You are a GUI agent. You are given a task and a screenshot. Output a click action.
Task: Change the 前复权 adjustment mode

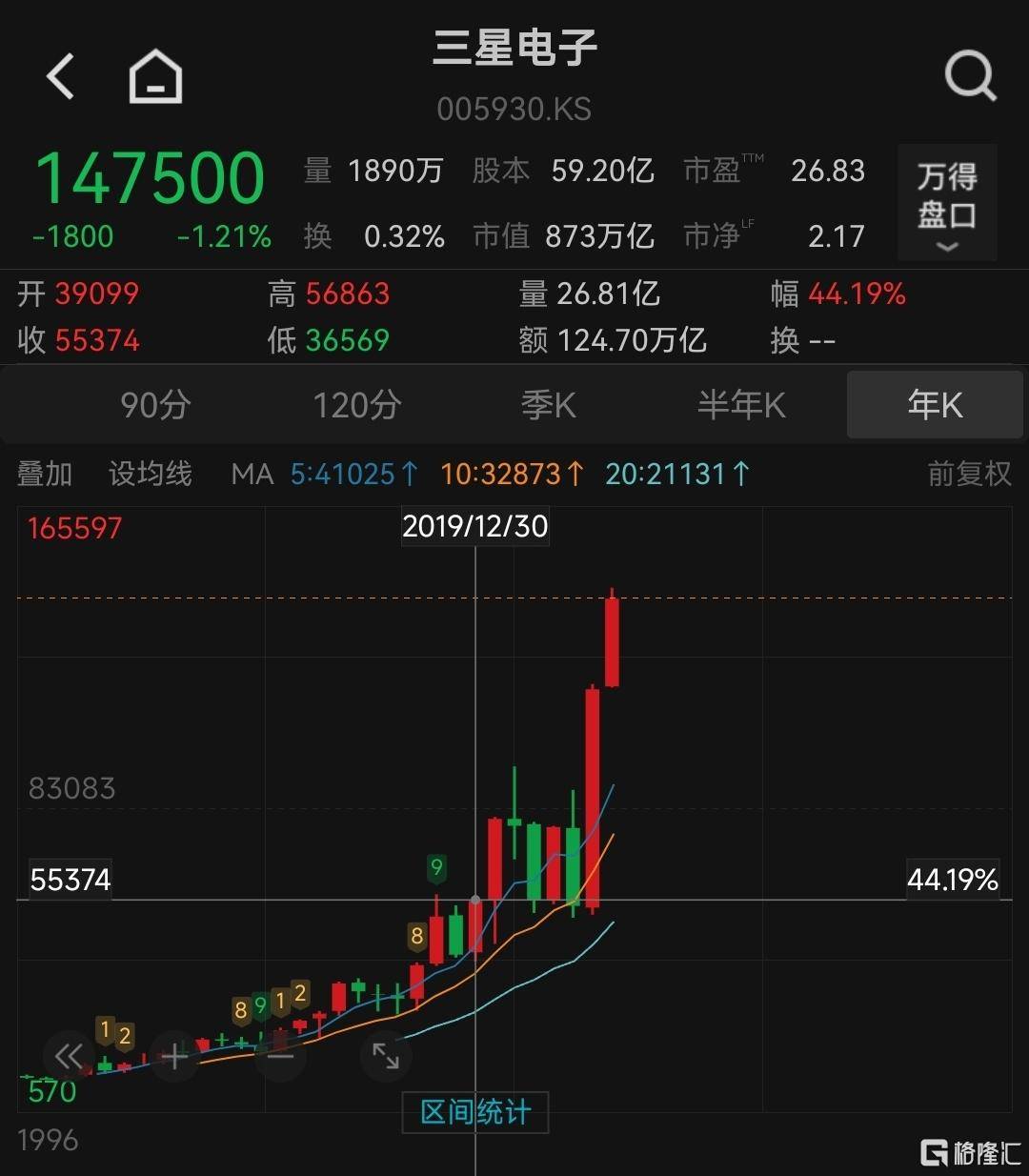pos(969,474)
